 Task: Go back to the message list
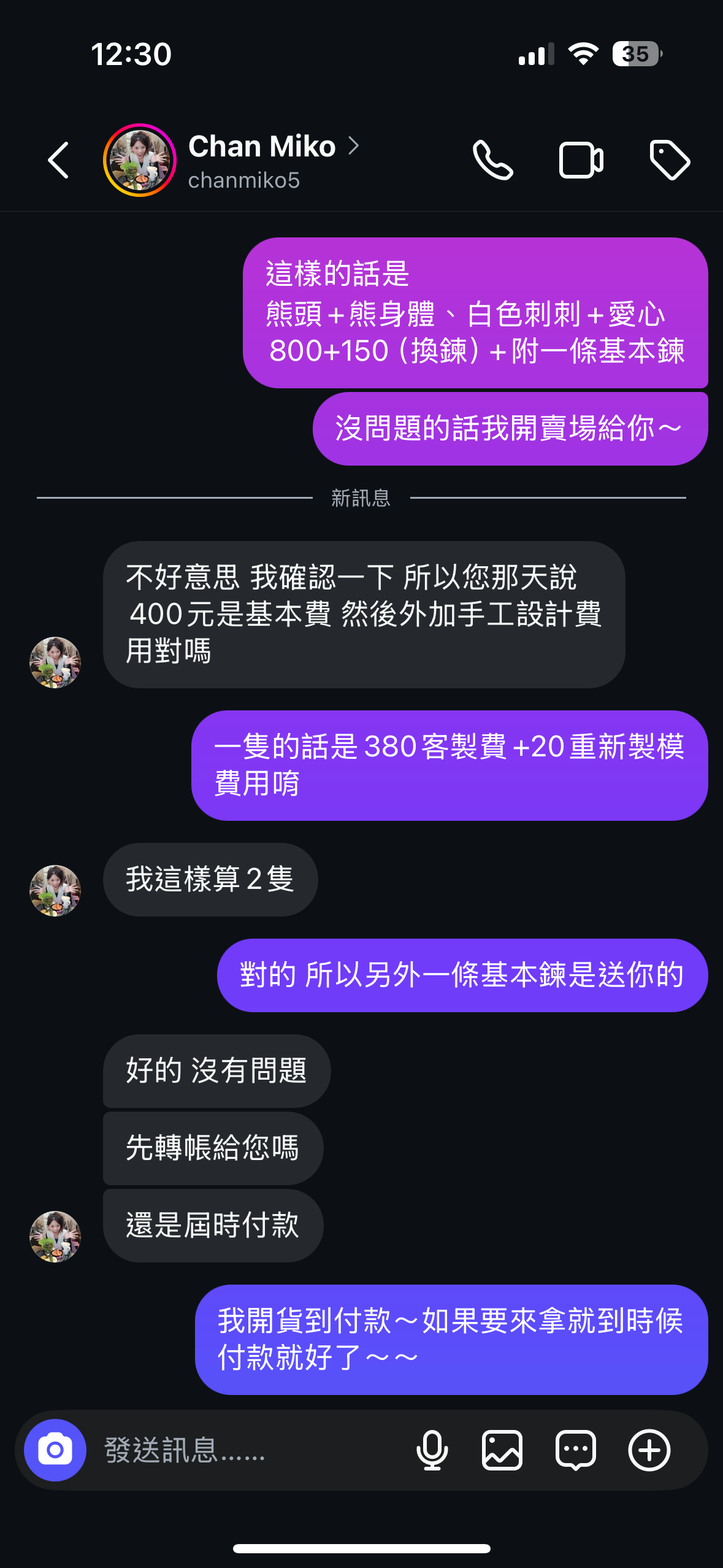click(x=58, y=160)
